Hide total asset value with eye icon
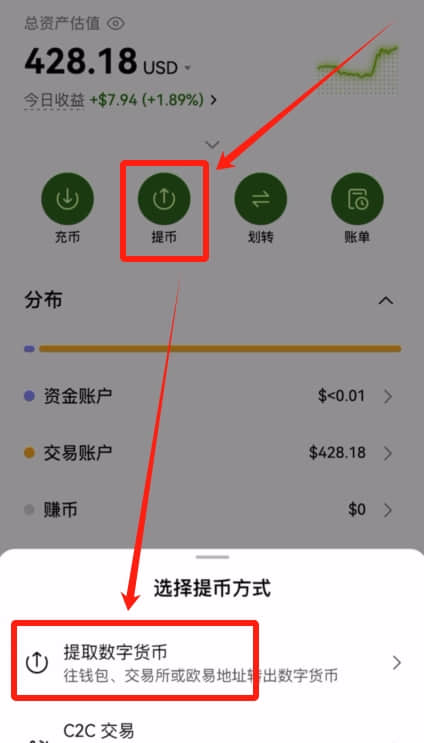This screenshot has width=424, height=743. [x=115, y=23]
